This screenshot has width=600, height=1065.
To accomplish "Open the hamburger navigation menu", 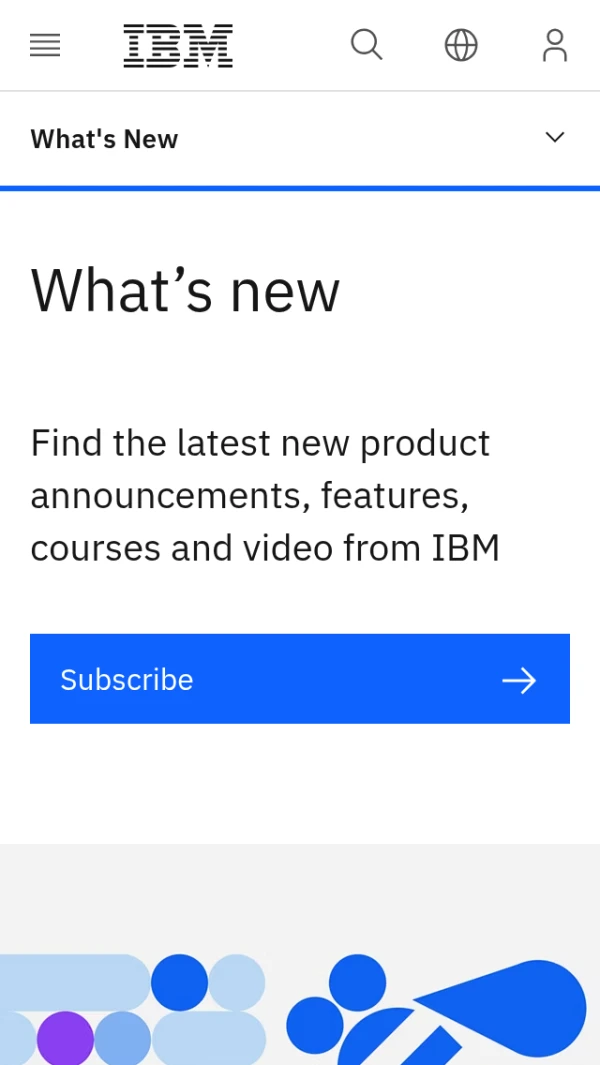I will coord(45,45).
